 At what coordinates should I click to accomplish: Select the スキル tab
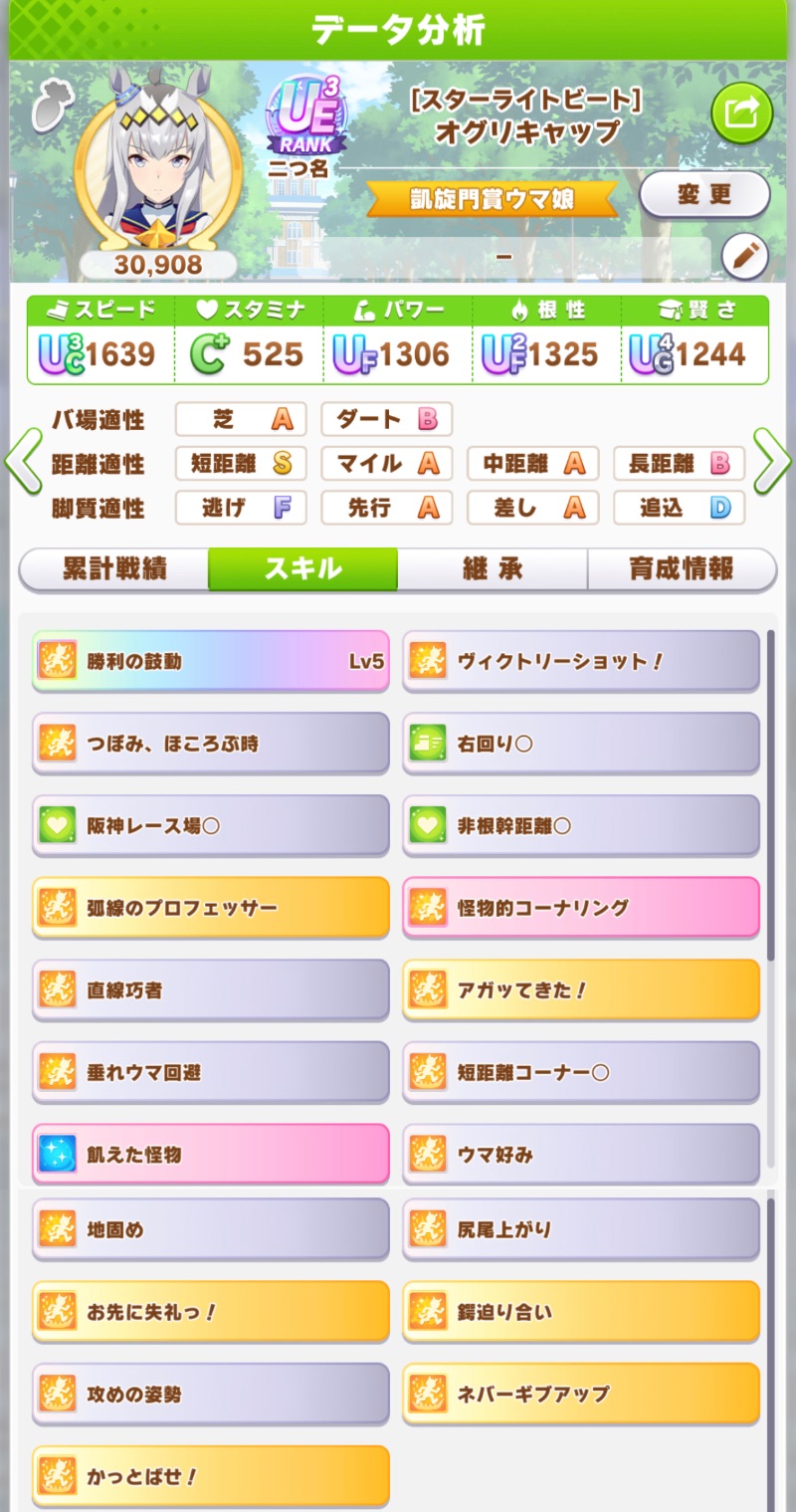point(302,569)
